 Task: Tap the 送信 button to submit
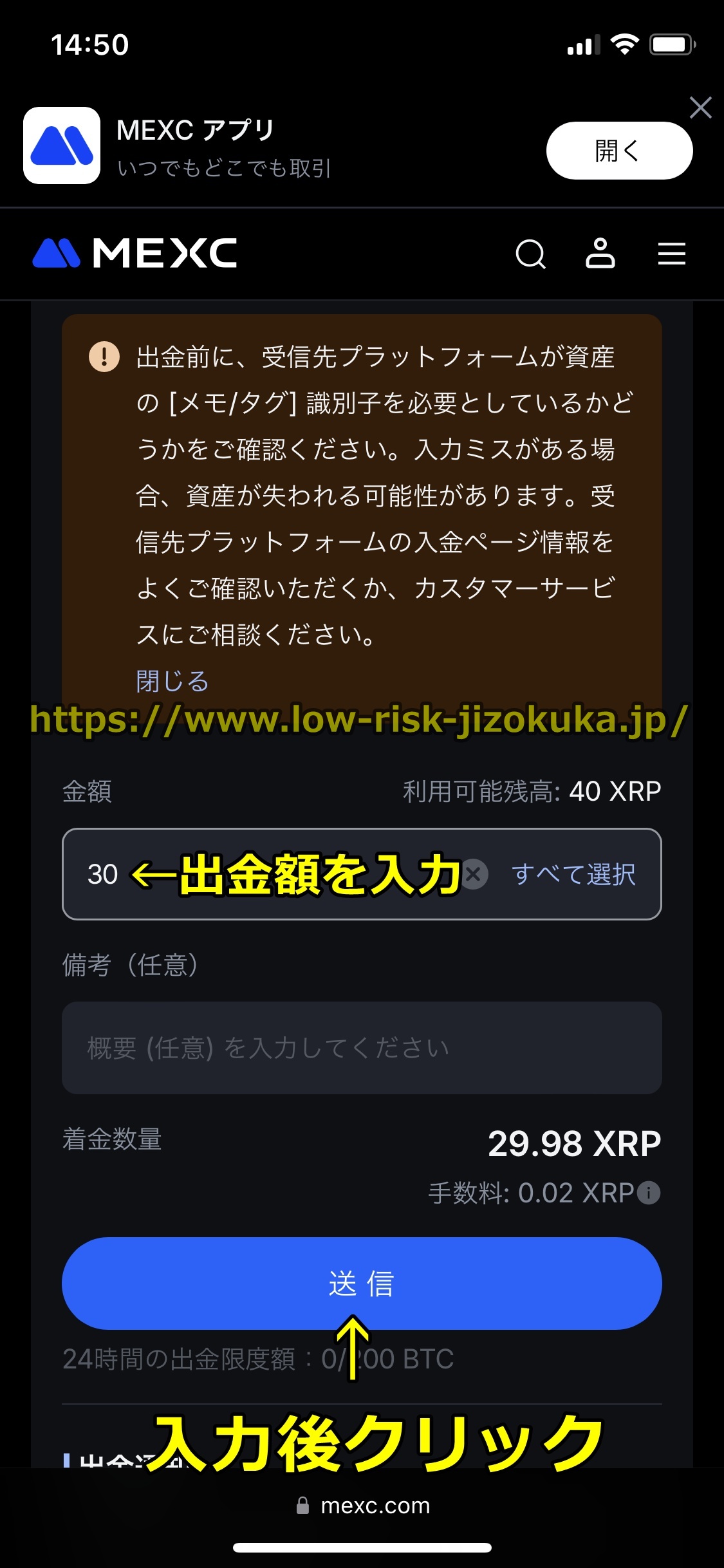pos(362,1283)
